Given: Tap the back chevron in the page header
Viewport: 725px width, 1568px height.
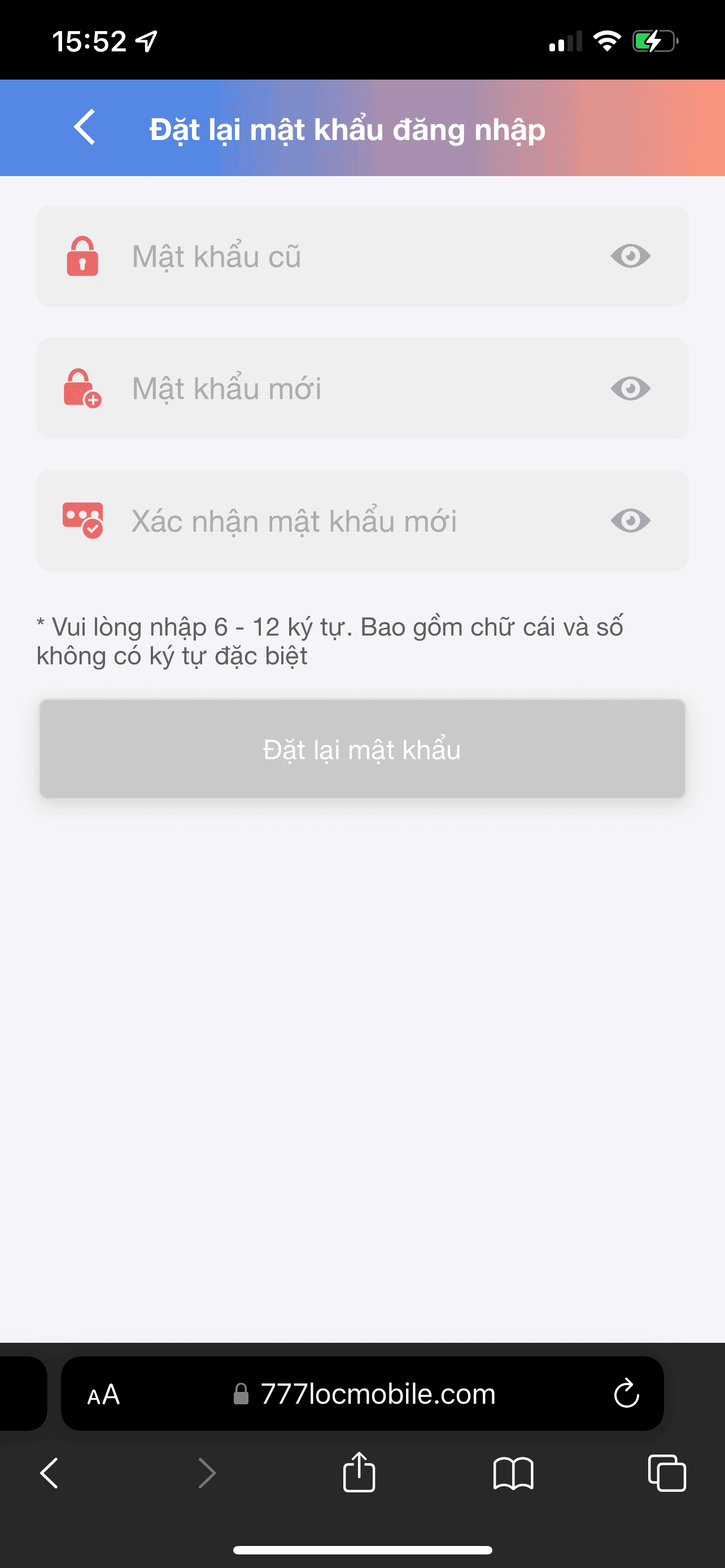Looking at the screenshot, I should click(84, 128).
